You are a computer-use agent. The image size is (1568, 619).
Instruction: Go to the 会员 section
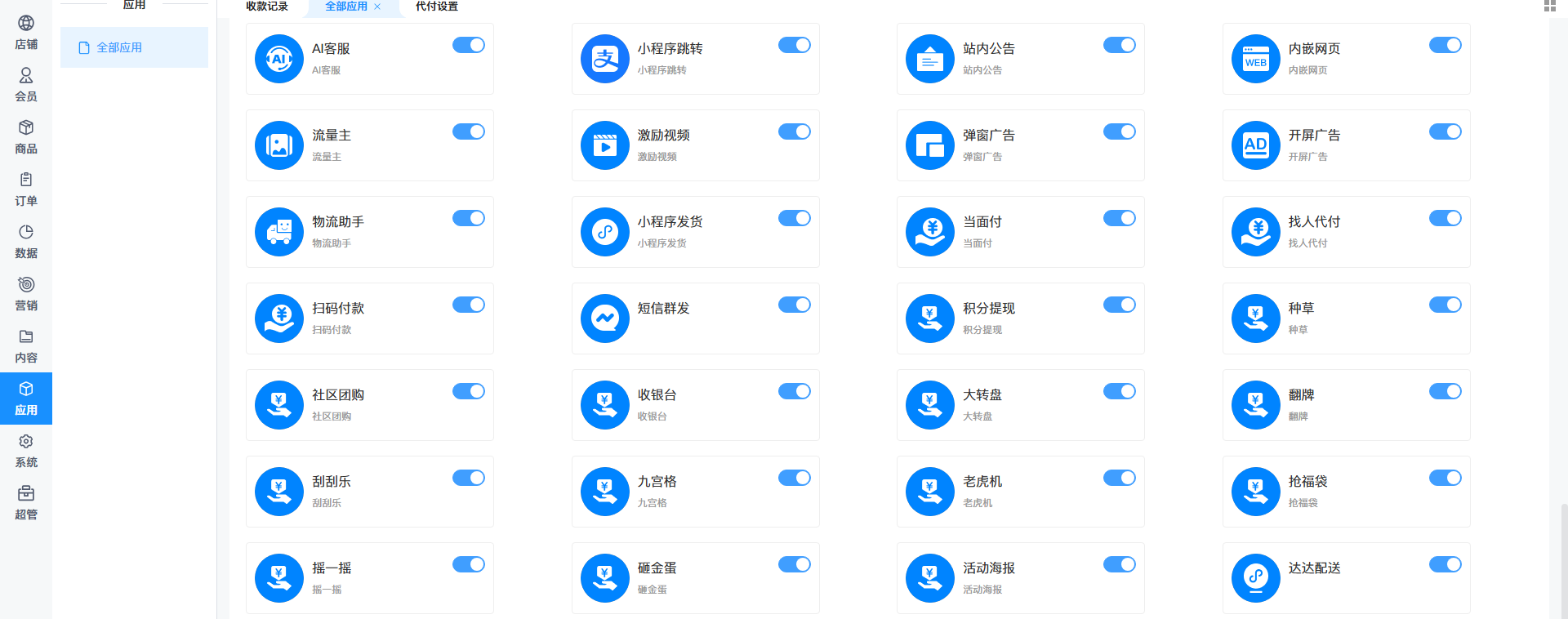tap(26, 85)
